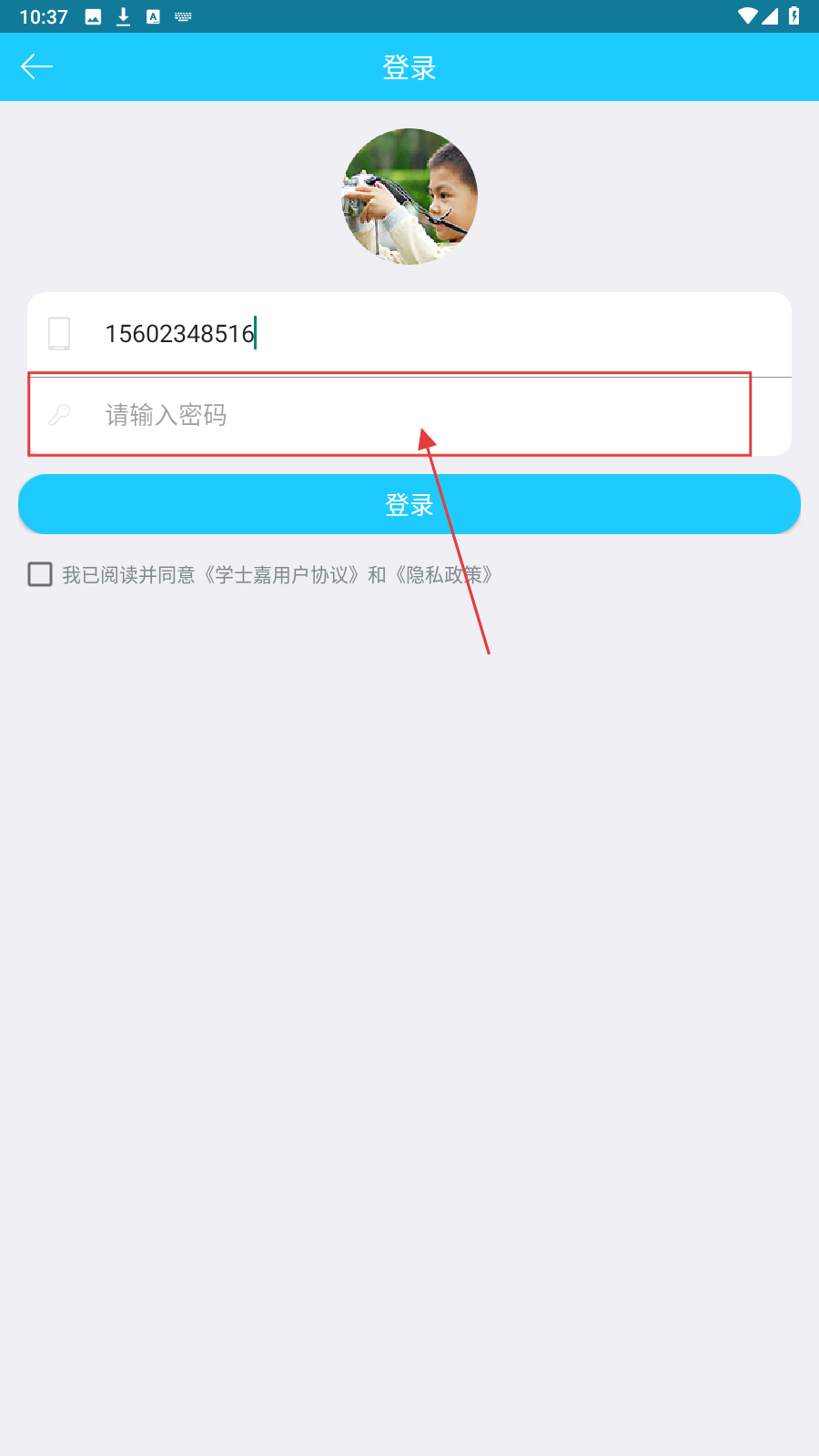Screen dimensions: 819x1456
Task: Open the 《隐私政策》 privacy policy link
Action: 444,575
